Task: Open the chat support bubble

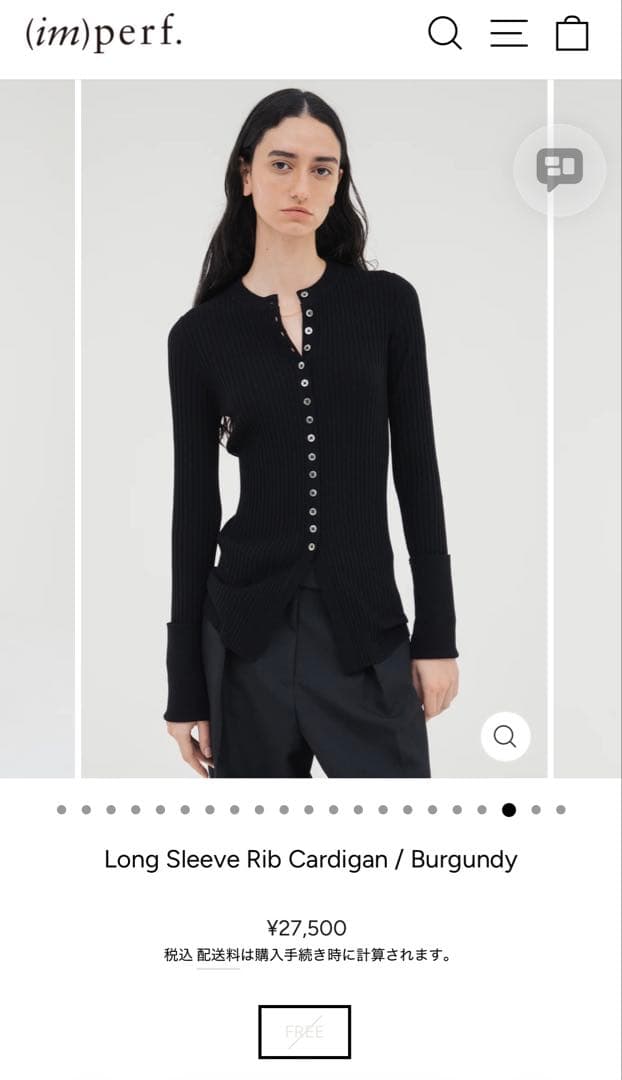Action: tap(559, 169)
